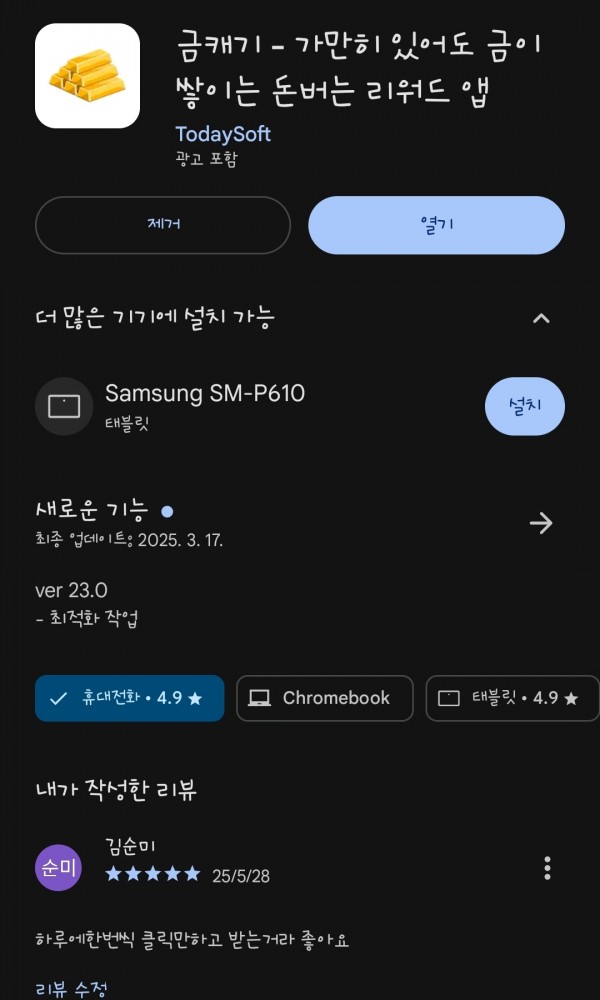600x1000 pixels.
Task: Open the TodaySoft developer page
Action: coord(223,134)
